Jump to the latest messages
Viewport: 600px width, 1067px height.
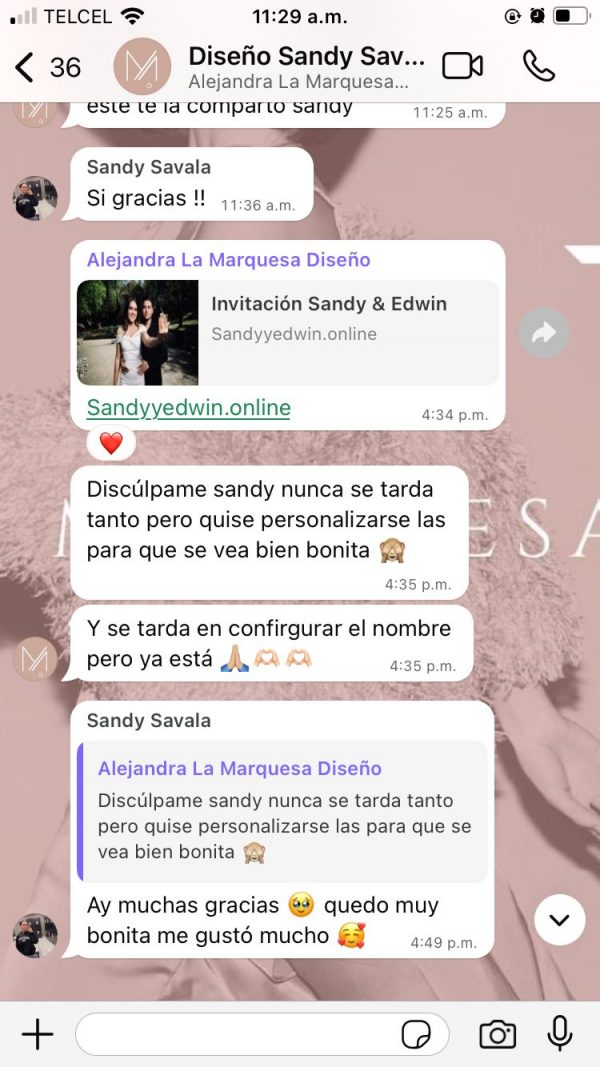(559, 919)
